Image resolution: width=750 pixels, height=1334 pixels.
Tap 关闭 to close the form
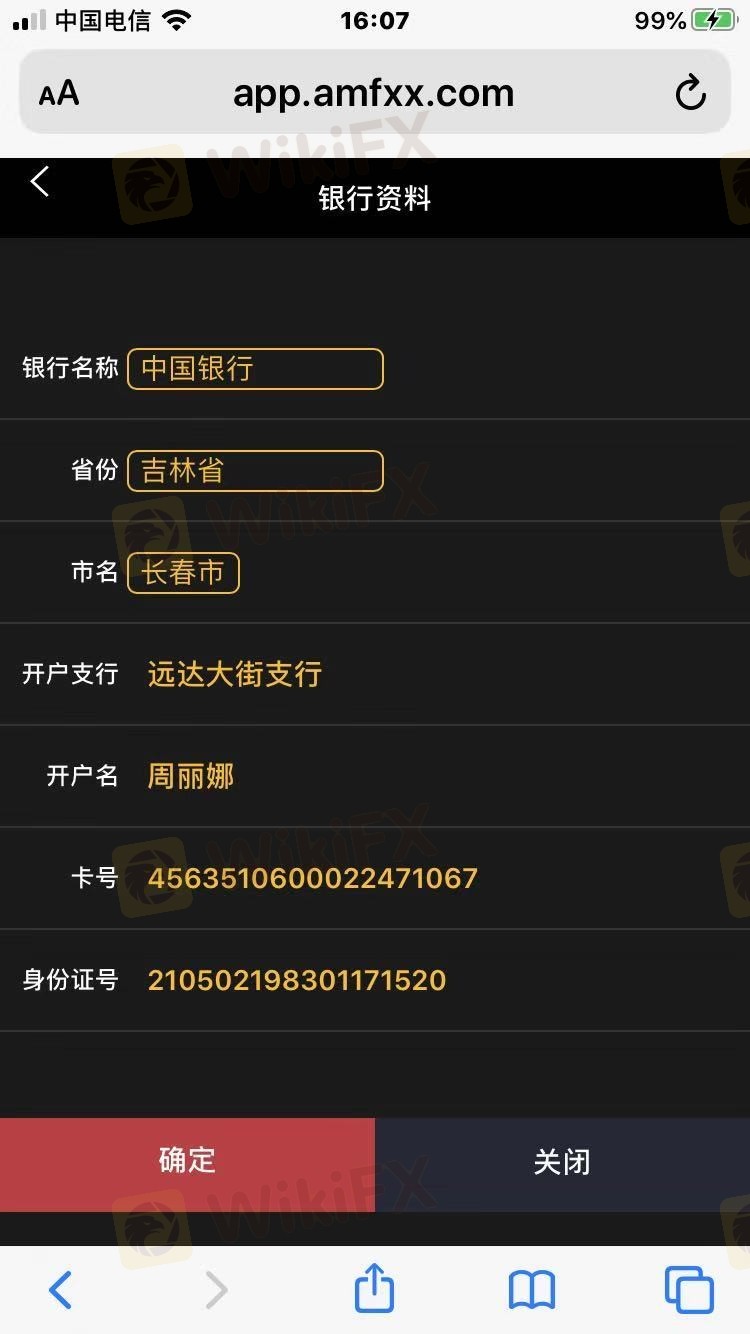[x=562, y=1164]
